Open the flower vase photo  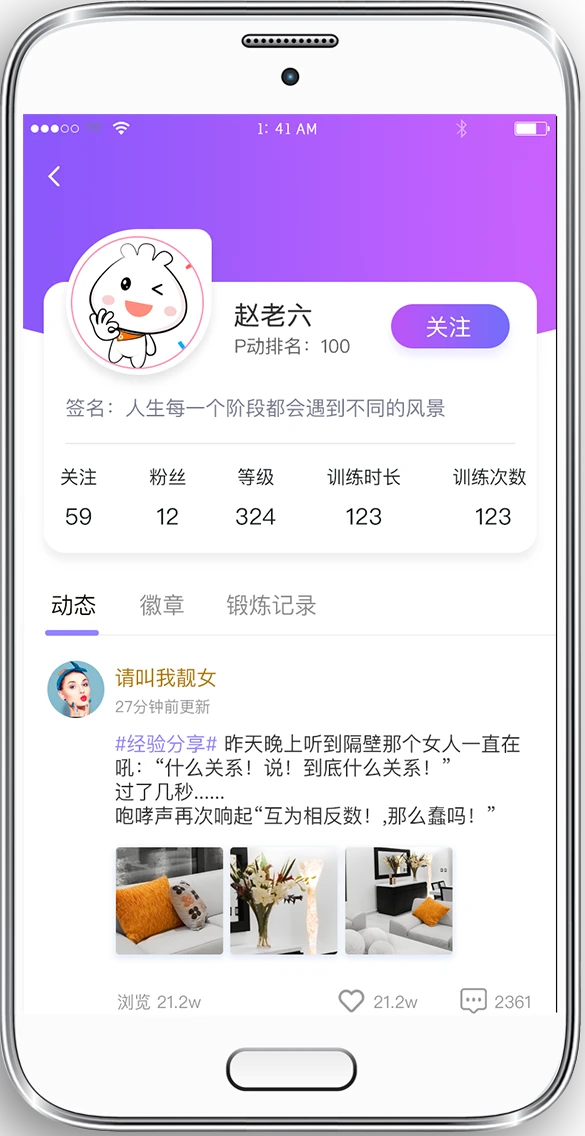[x=284, y=901]
